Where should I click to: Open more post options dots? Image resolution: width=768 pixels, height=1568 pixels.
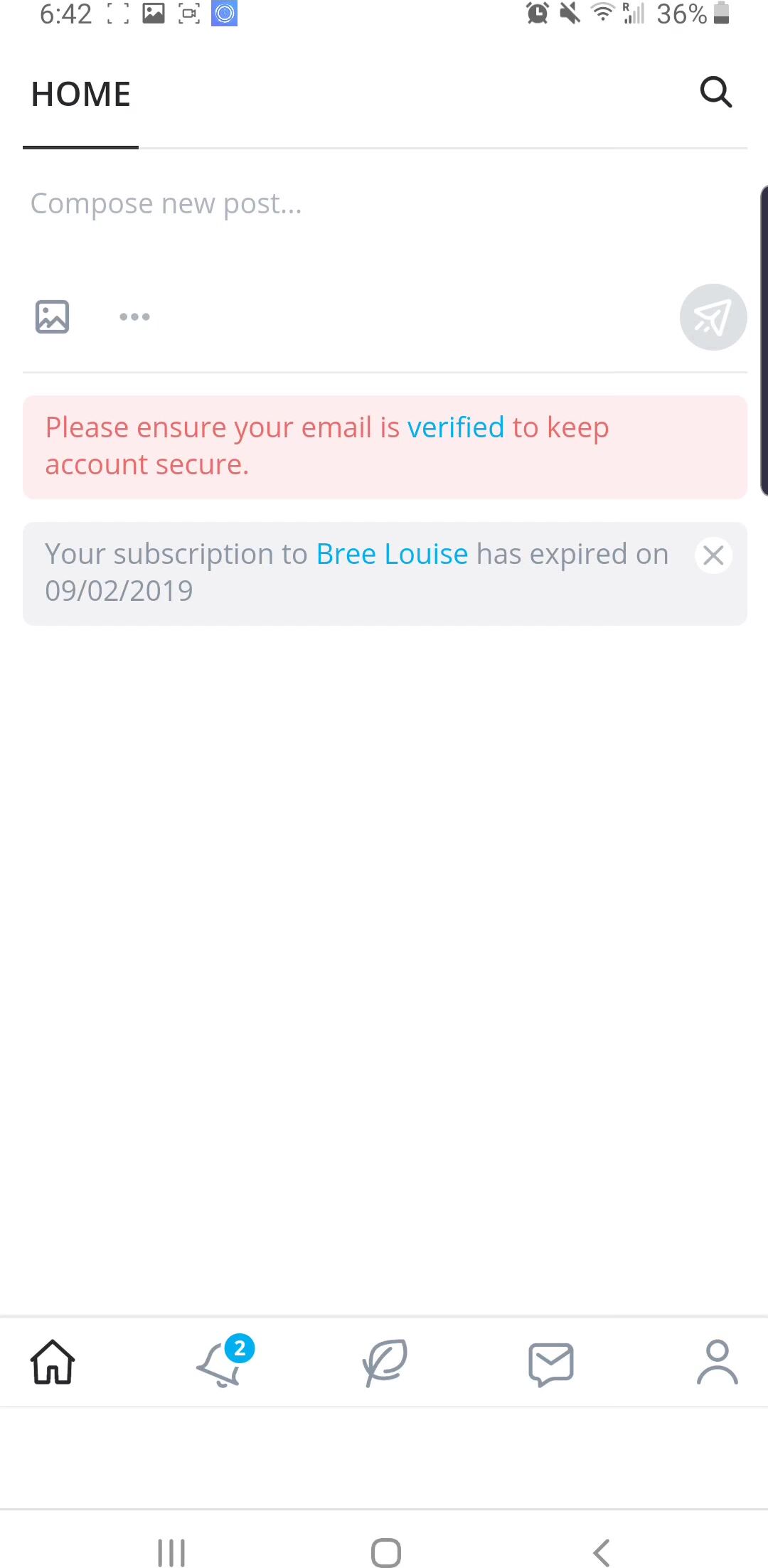pos(134,316)
